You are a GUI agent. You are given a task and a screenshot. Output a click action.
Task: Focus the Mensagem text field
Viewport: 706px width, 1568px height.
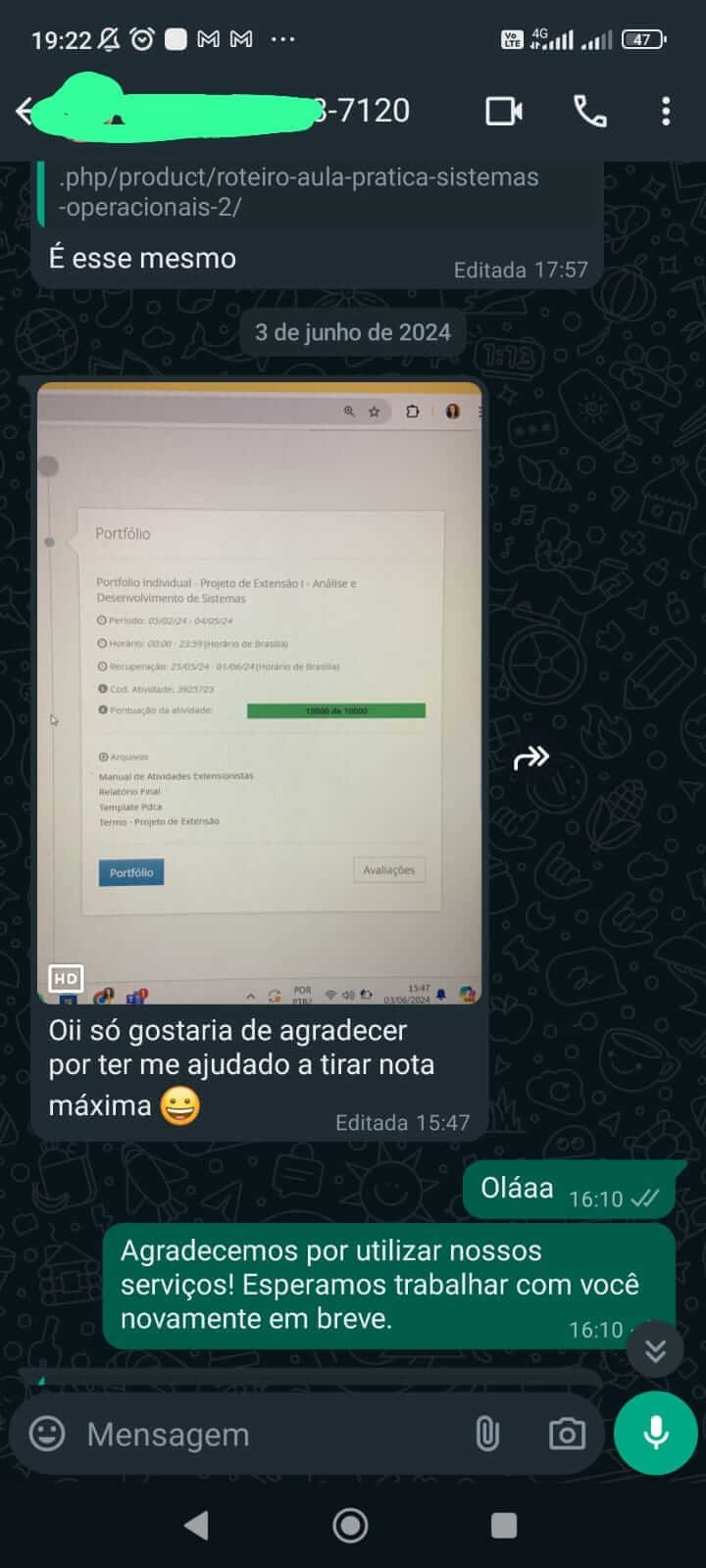coord(265,1434)
